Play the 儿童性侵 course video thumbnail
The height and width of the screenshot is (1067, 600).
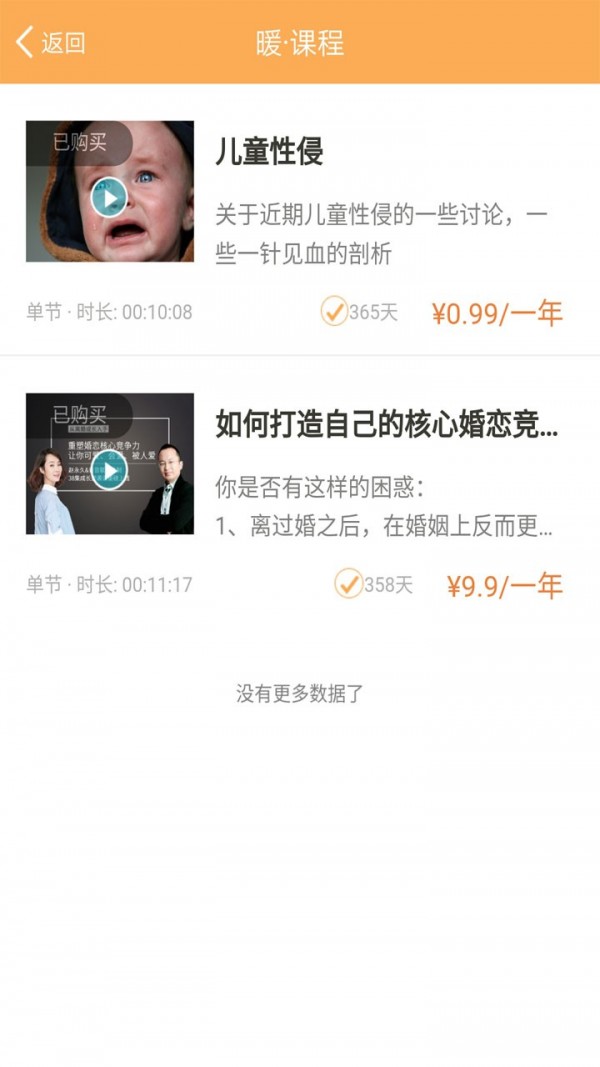coord(109,196)
